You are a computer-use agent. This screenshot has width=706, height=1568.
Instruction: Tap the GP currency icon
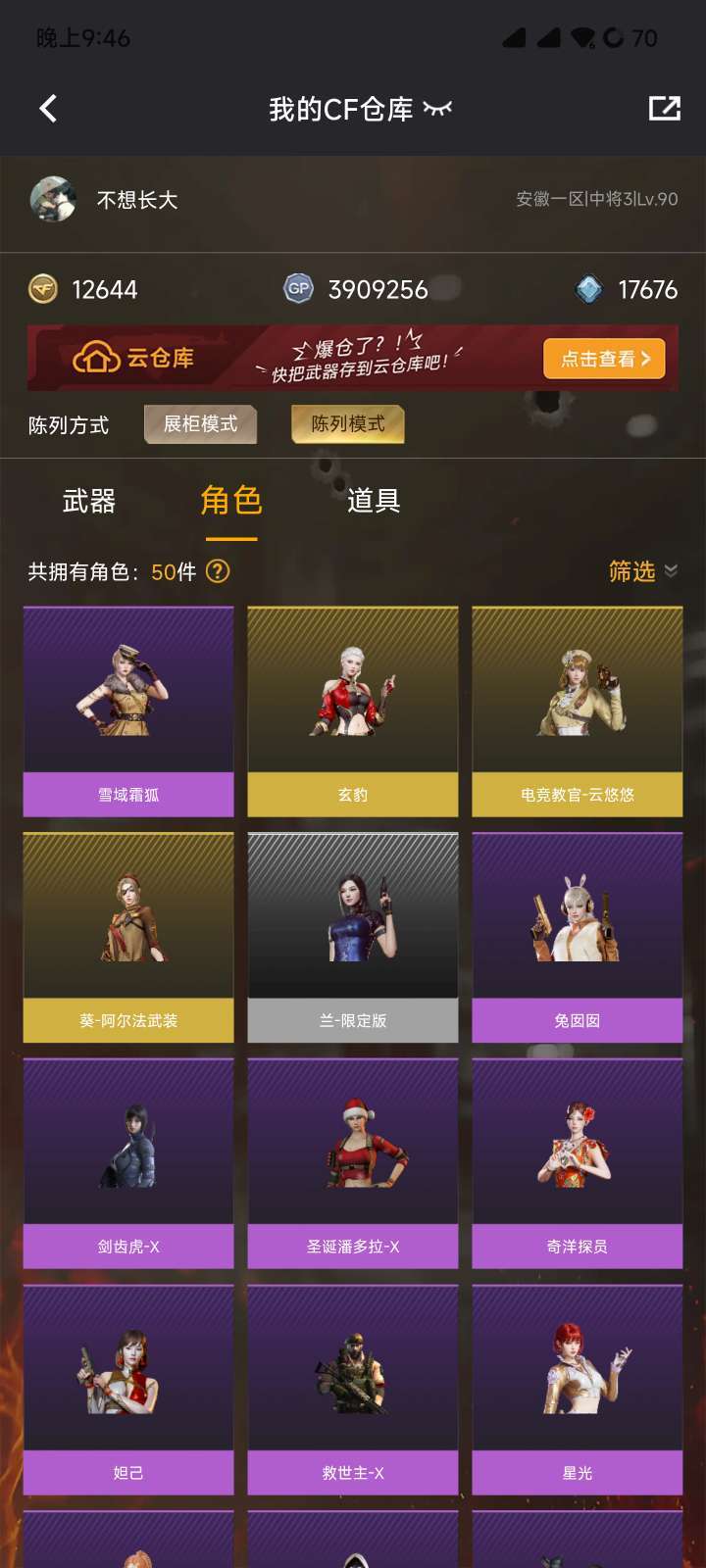coord(298,290)
